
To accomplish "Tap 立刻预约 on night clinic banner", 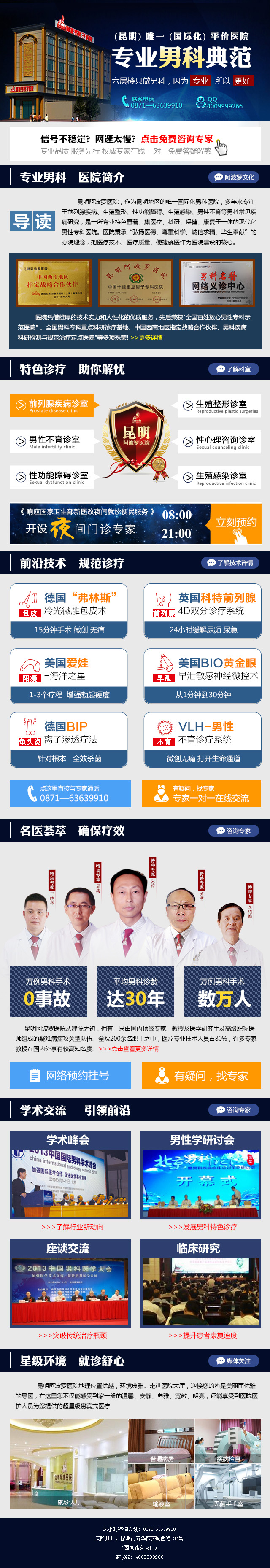I will click(x=236, y=524).
